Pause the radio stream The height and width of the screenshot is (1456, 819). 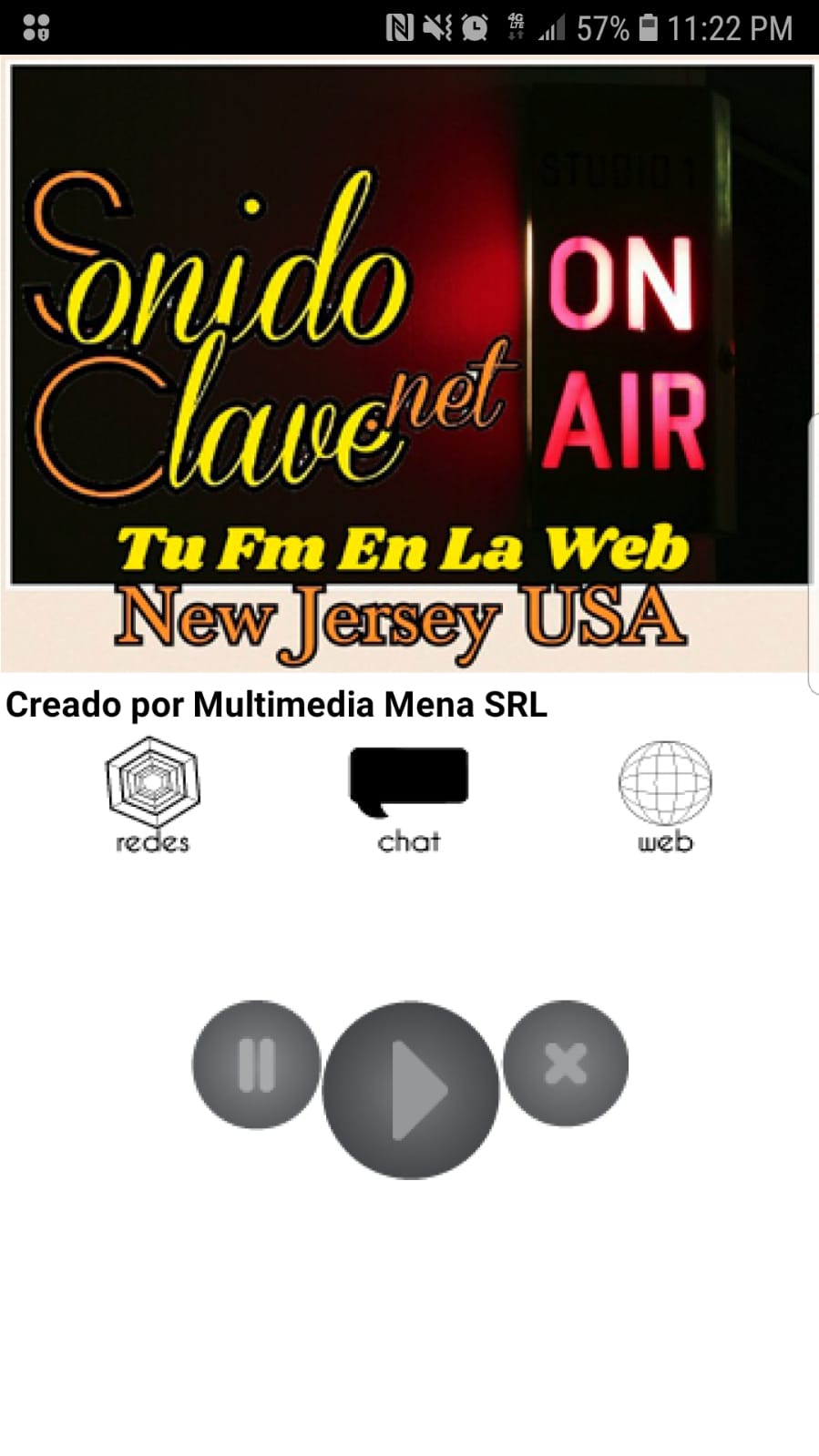pos(256,1064)
